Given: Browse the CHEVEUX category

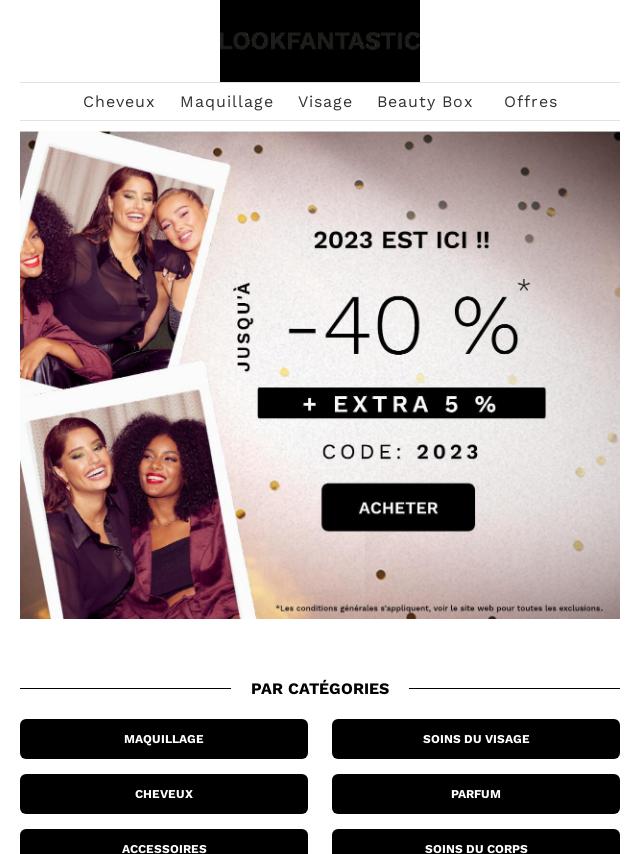Looking at the screenshot, I should [x=164, y=794].
